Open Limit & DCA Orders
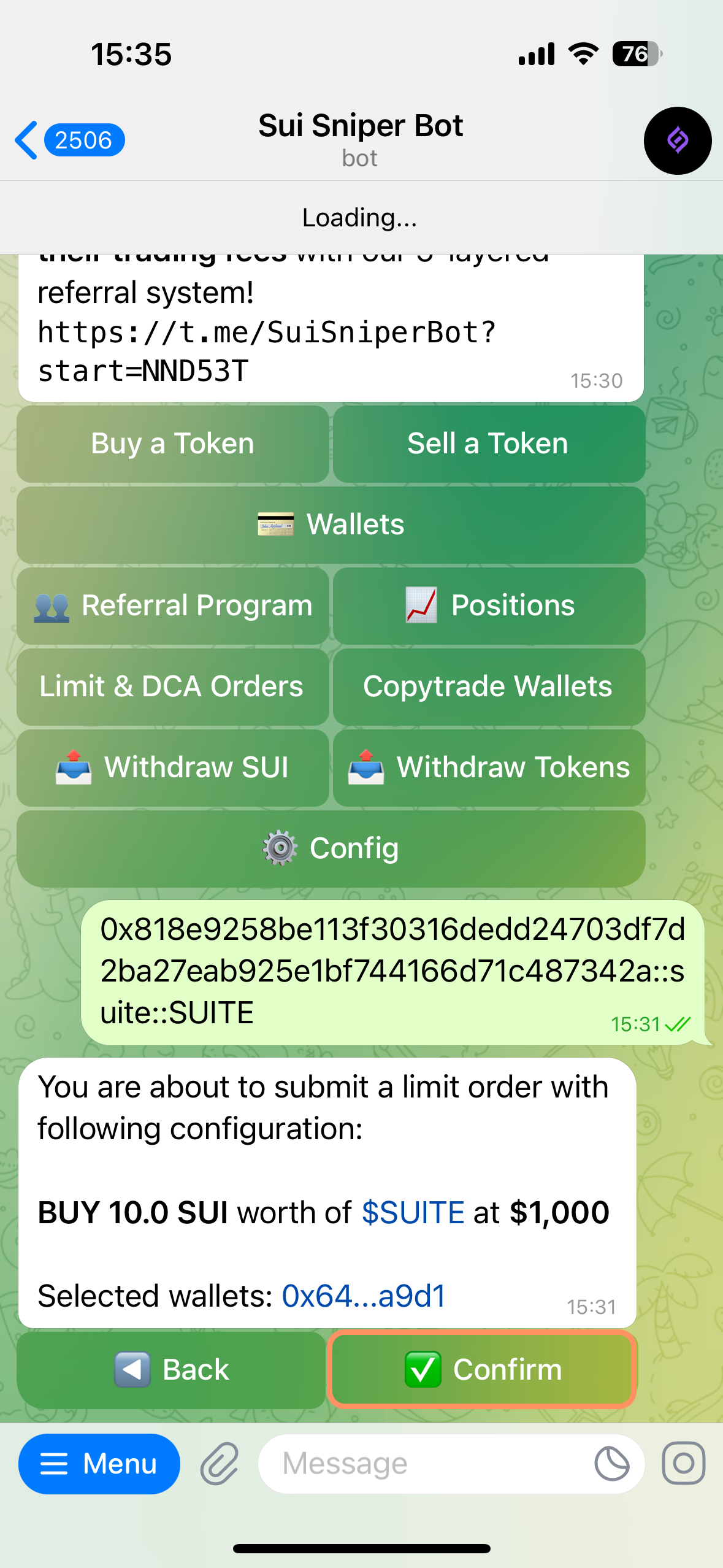 click(172, 686)
